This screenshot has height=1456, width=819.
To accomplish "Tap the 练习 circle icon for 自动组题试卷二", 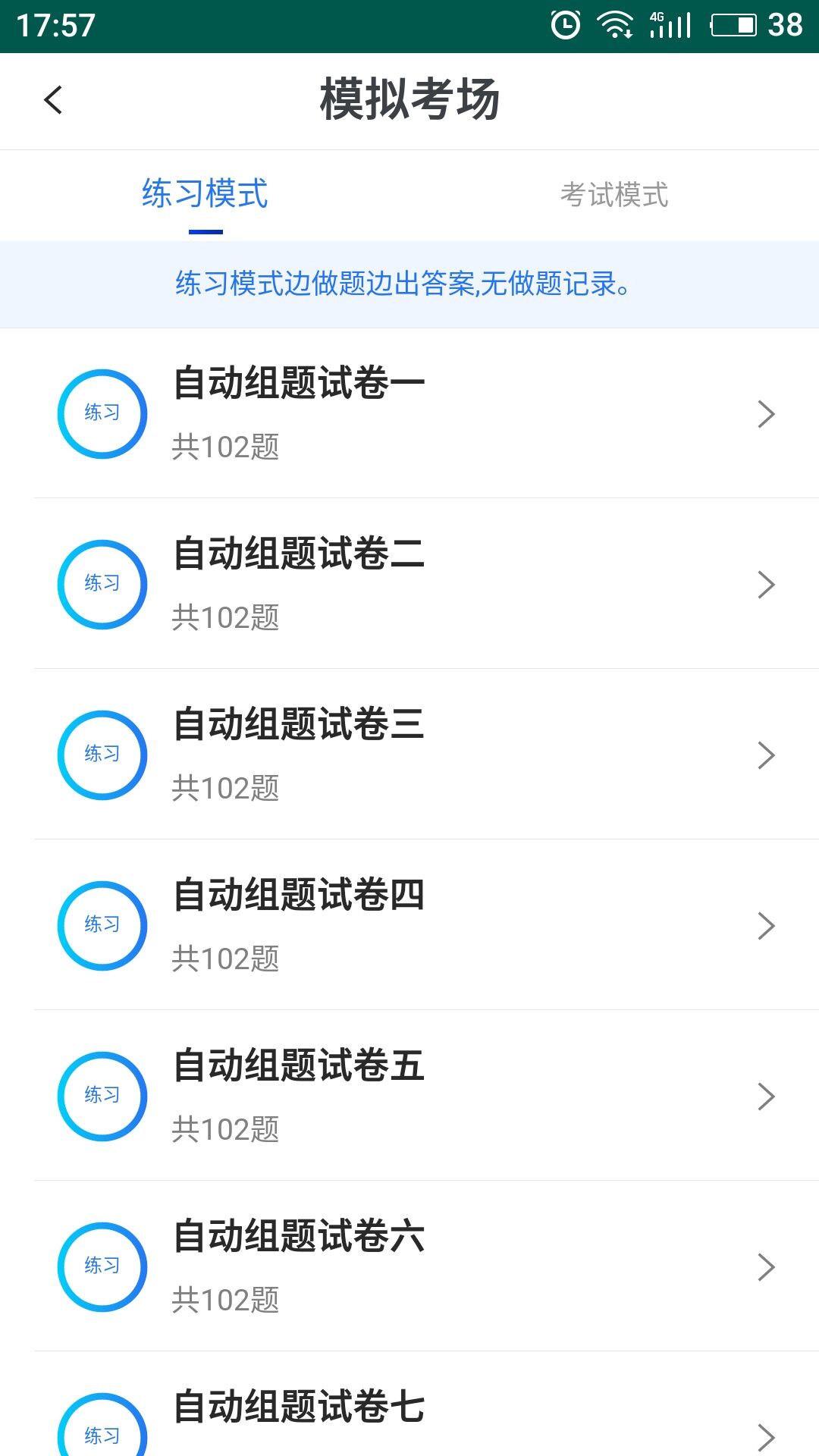I will (x=102, y=584).
